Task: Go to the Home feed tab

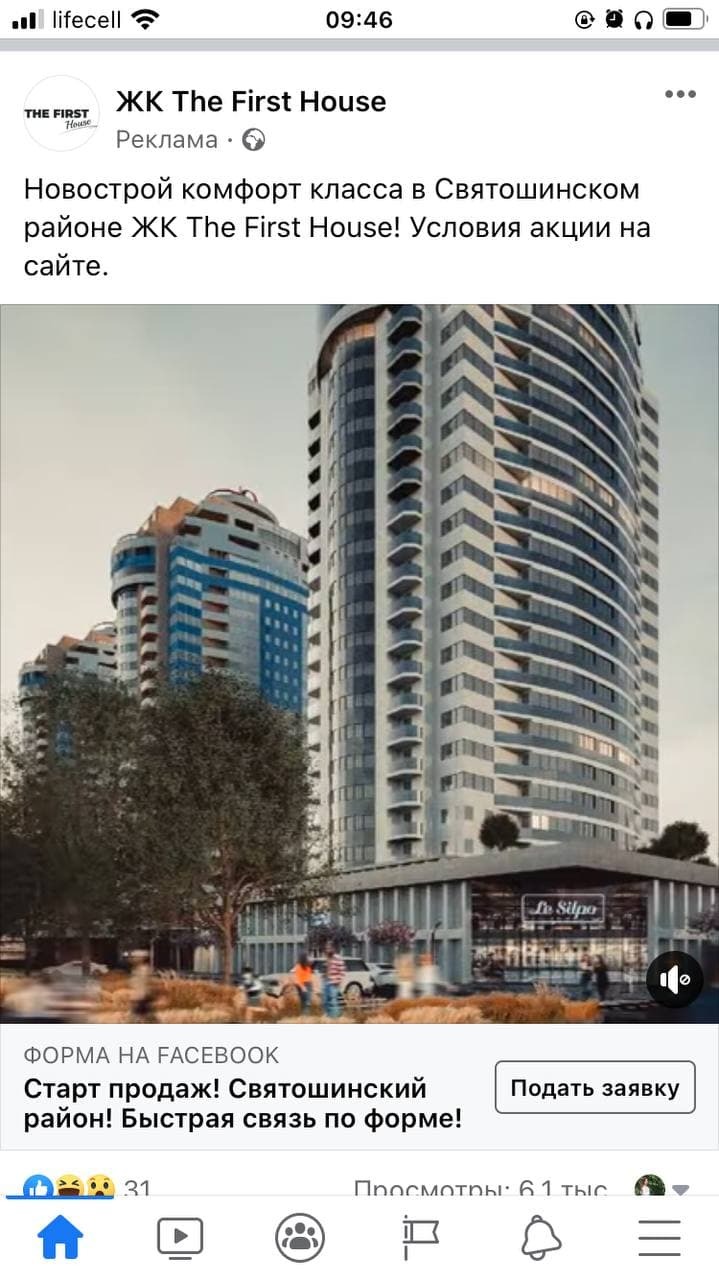Action: (x=60, y=1237)
